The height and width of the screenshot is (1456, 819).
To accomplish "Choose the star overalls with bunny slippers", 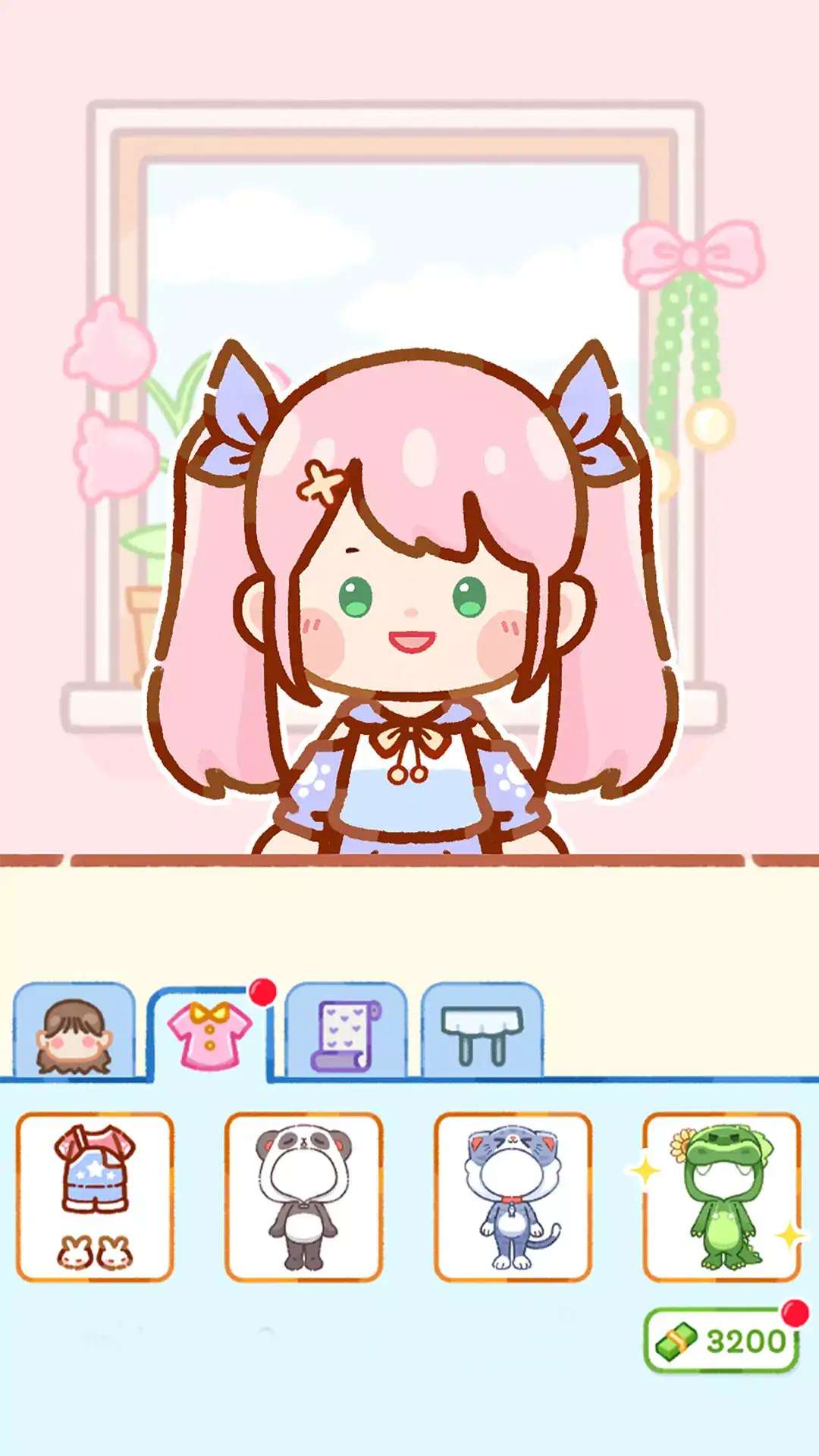I will click(96, 1197).
